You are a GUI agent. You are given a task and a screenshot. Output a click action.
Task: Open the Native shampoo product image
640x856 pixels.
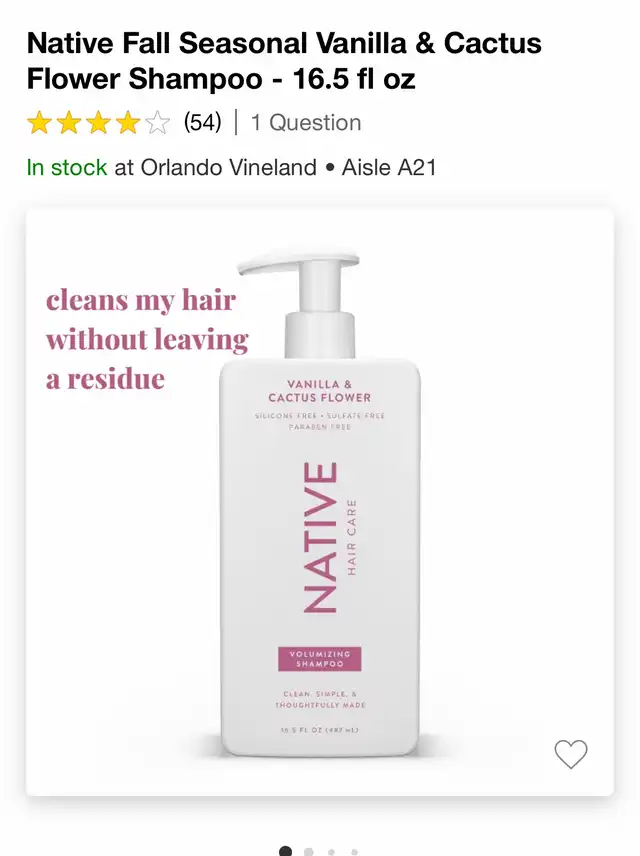coord(320,502)
